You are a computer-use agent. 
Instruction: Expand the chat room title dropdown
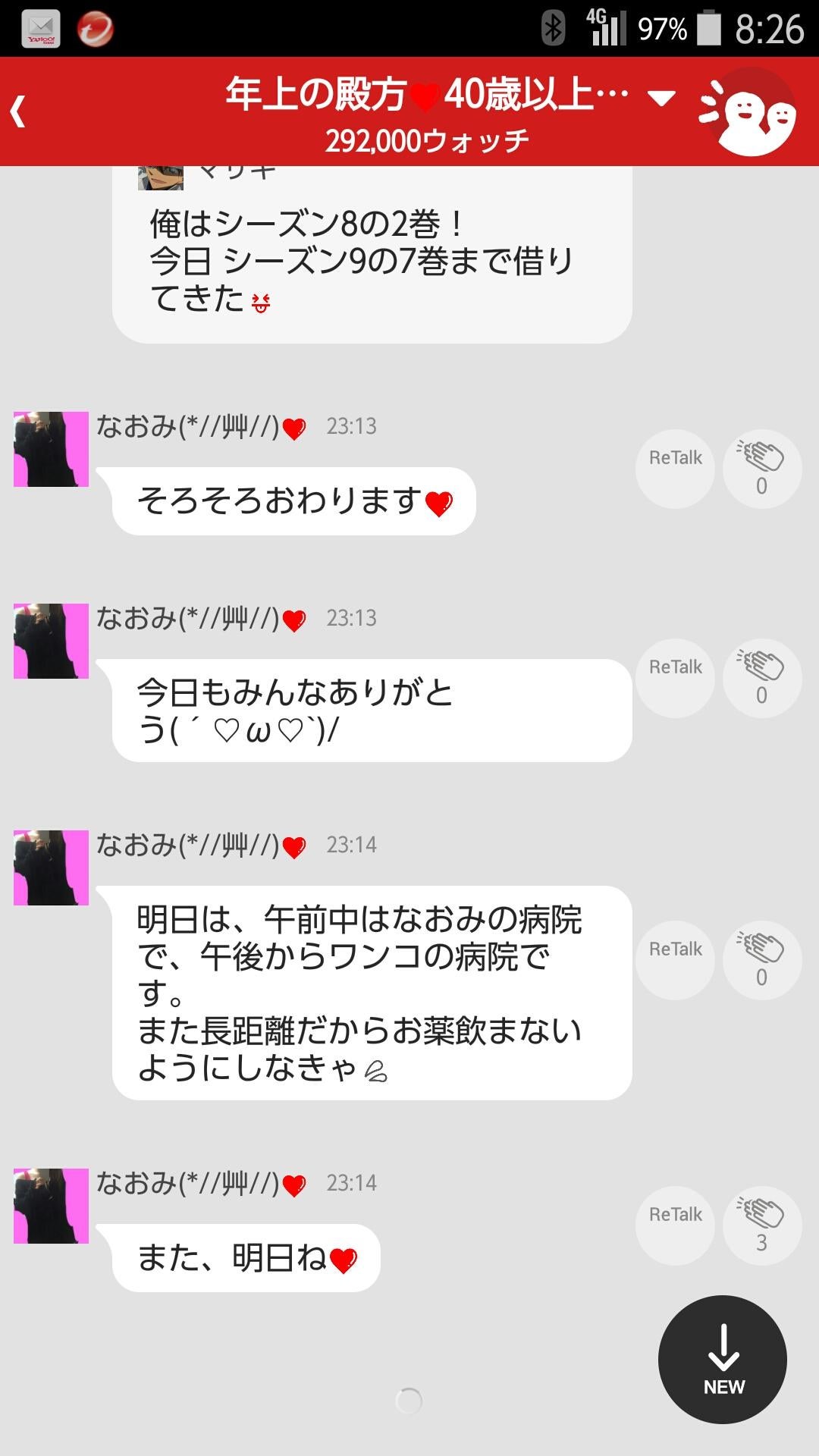661,97
